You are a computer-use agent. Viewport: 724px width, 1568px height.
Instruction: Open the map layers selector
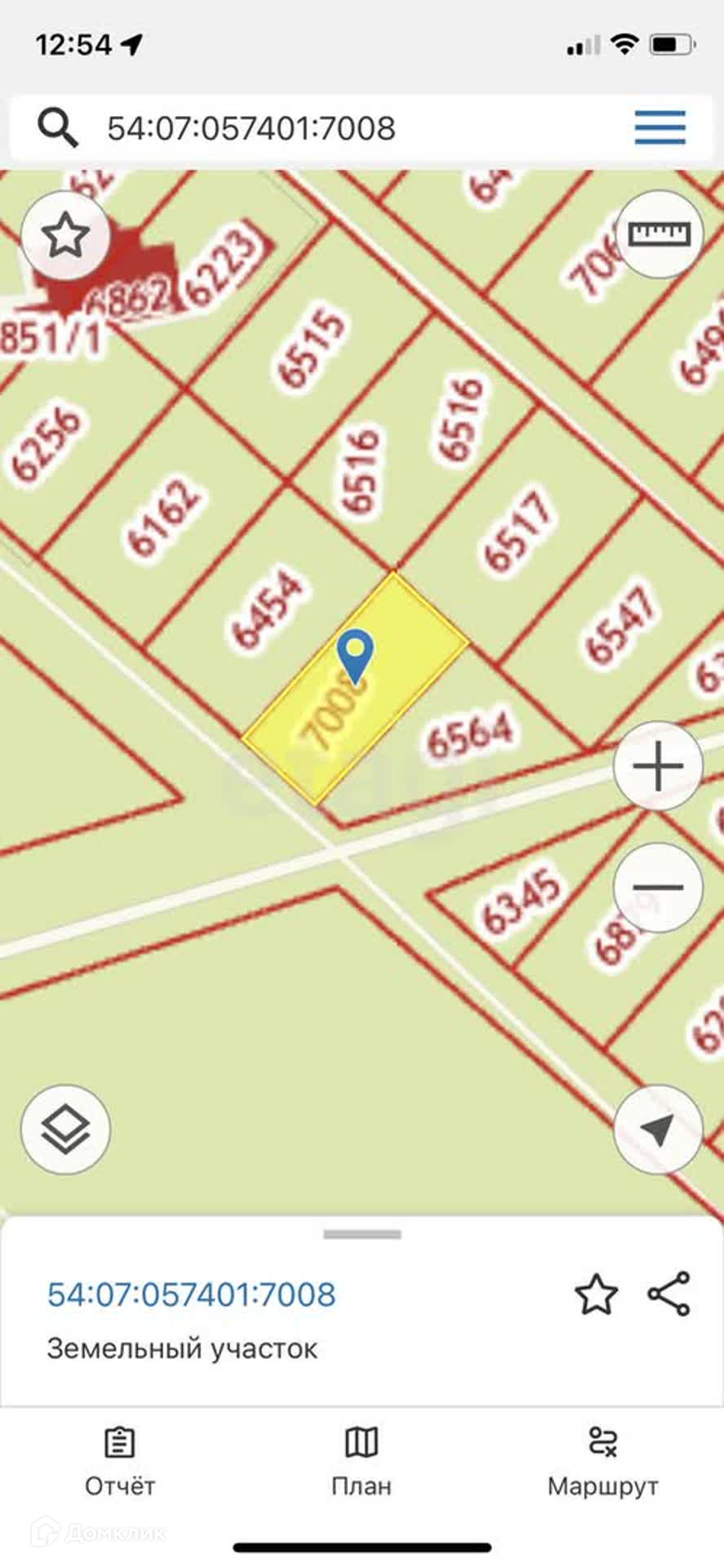tap(65, 1129)
